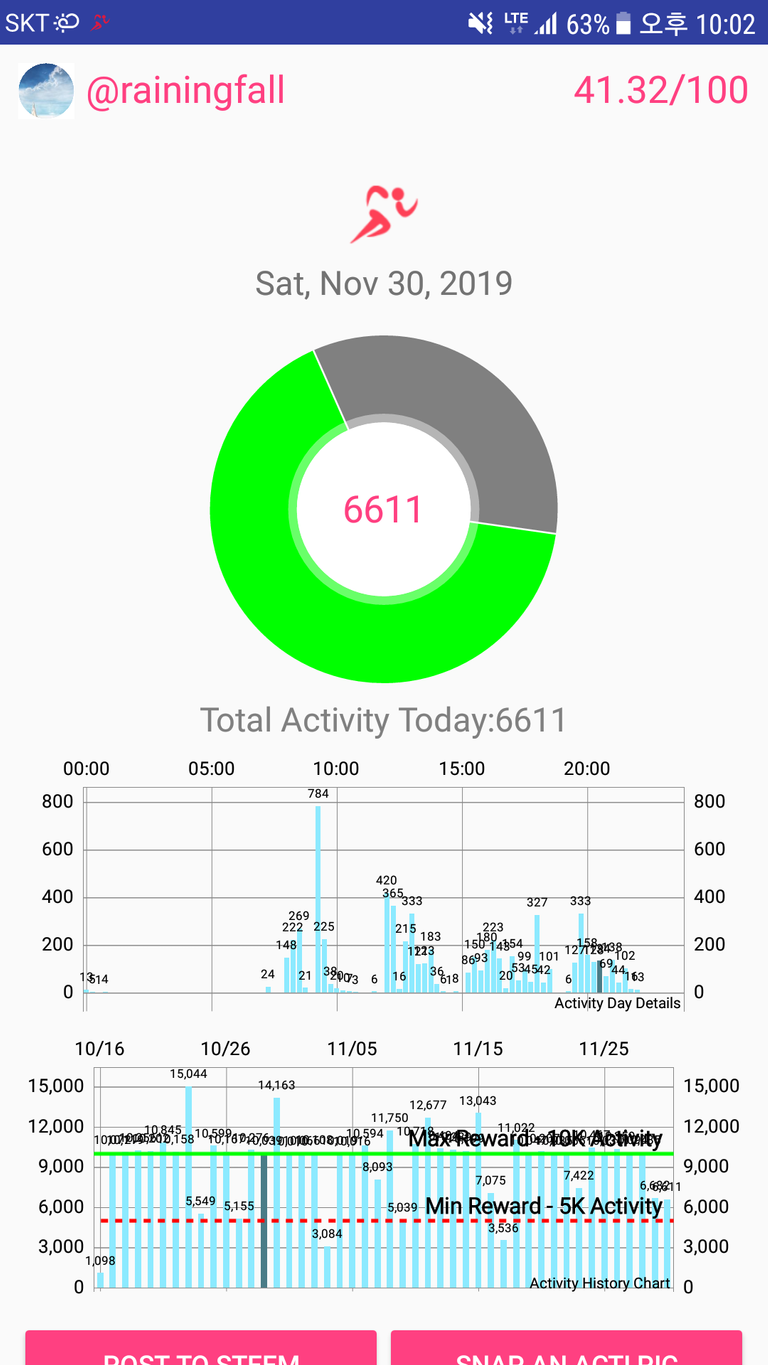Open Snap an Acti Pic

click(566, 1349)
